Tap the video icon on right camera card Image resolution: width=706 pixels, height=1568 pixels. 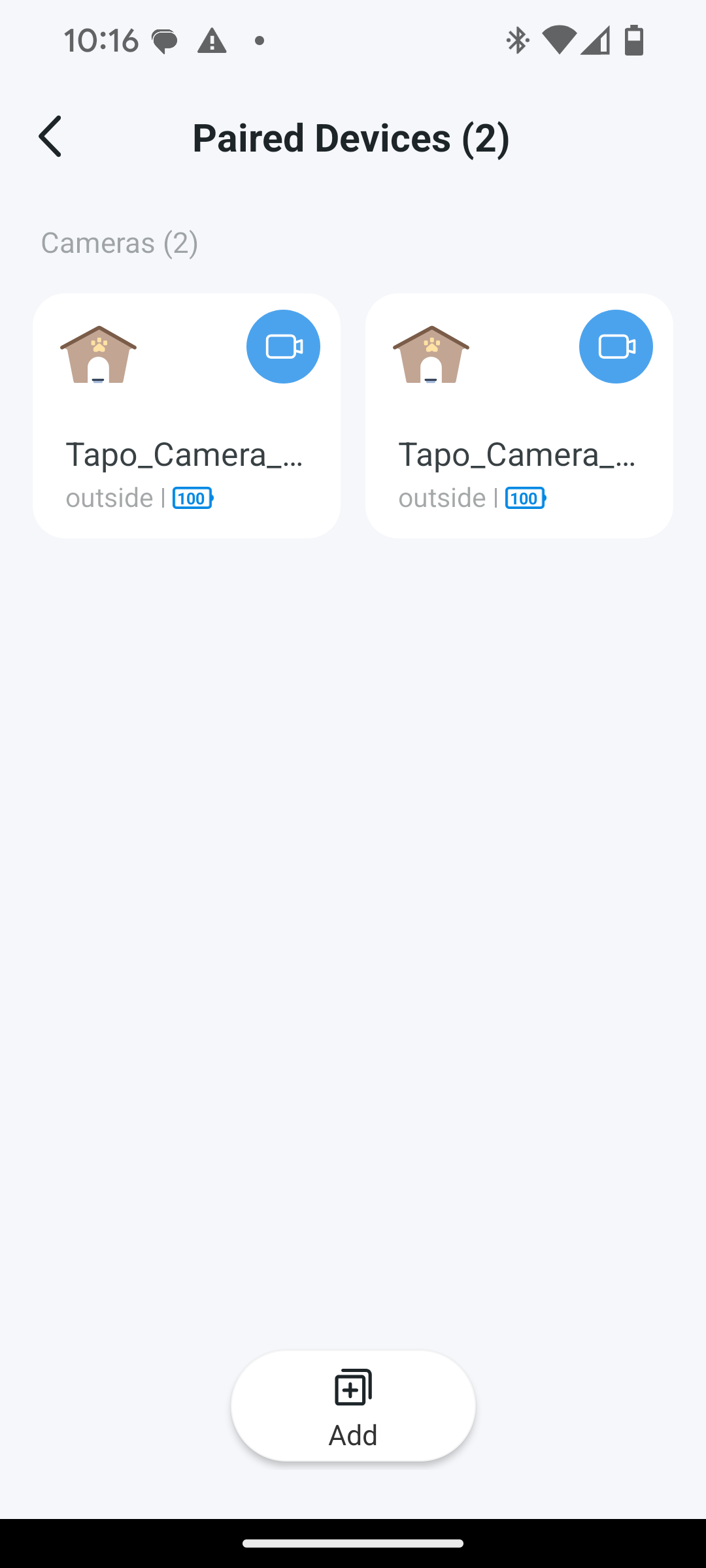click(x=616, y=346)
